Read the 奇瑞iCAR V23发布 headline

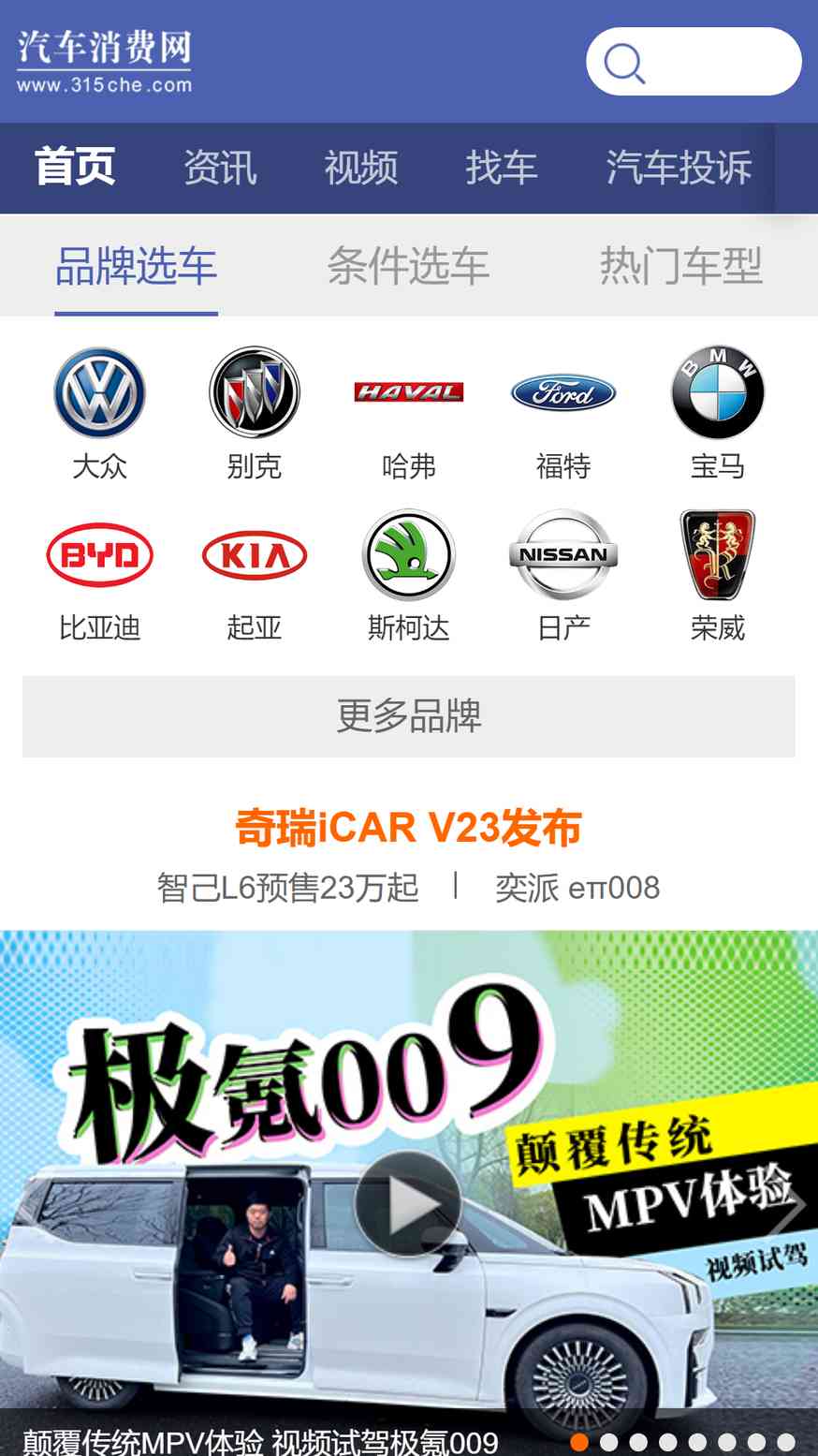point(409,828)
